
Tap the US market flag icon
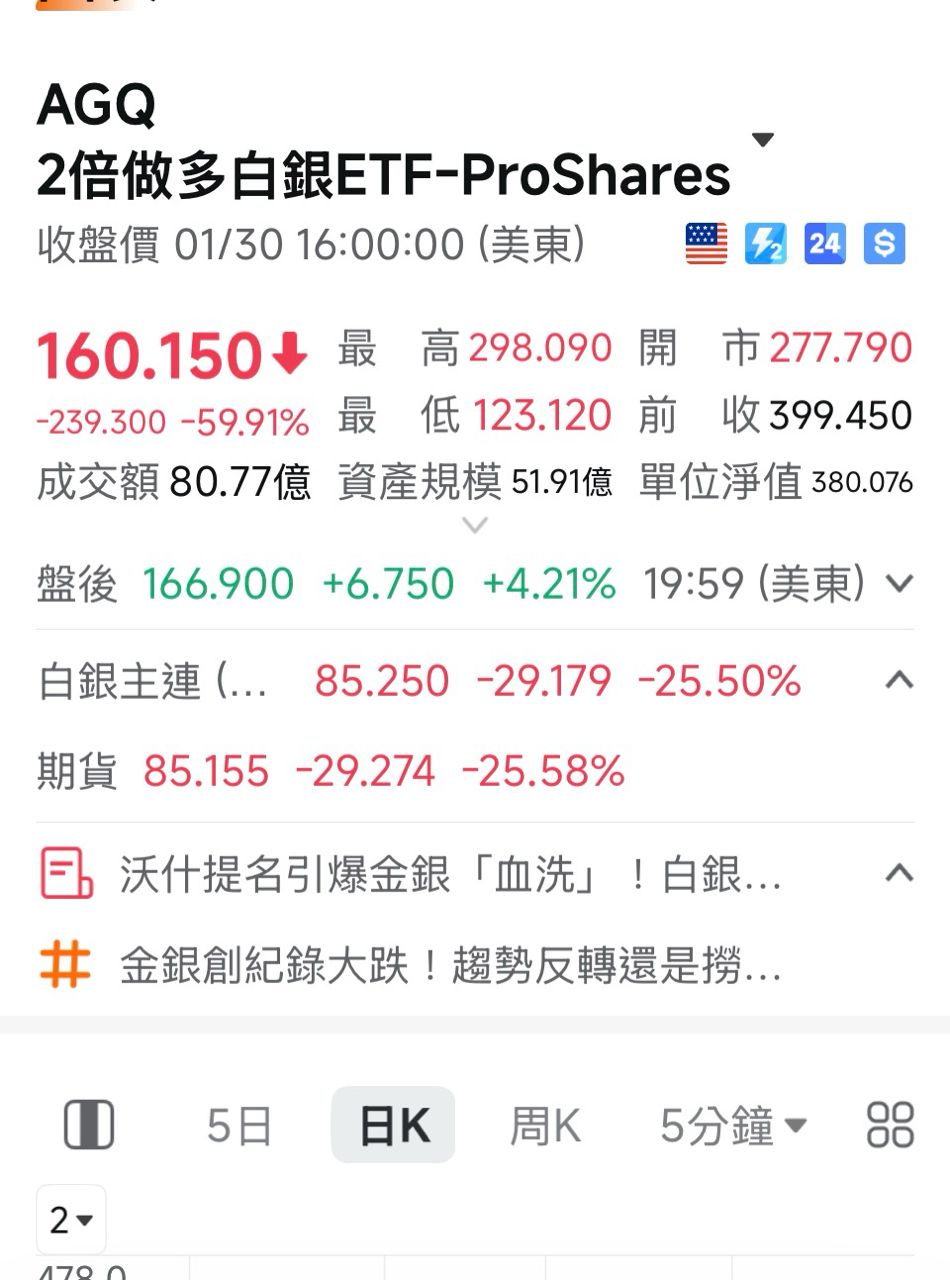tap(706, 244)
